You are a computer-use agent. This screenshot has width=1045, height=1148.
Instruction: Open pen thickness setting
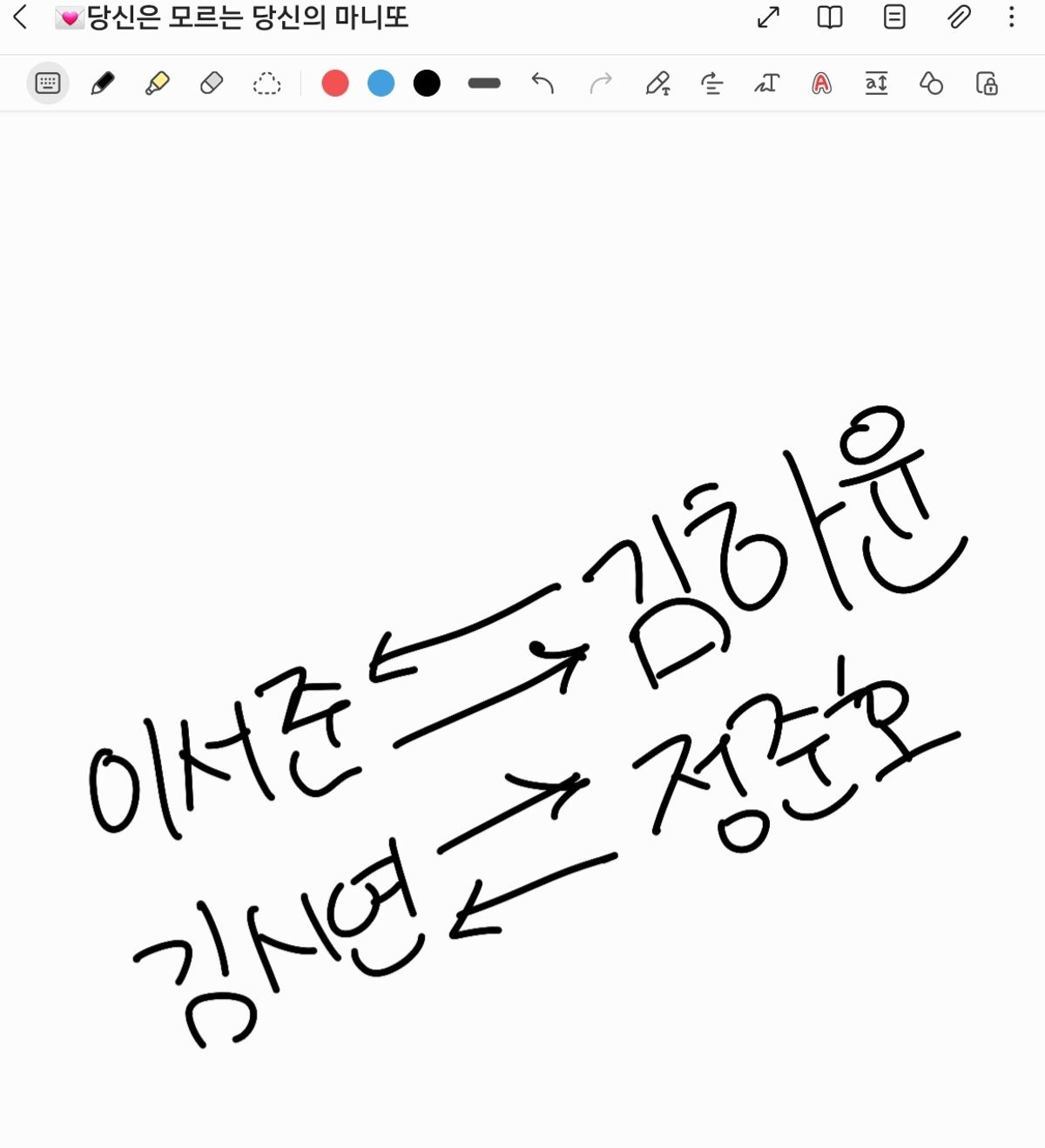coord(484,84)
